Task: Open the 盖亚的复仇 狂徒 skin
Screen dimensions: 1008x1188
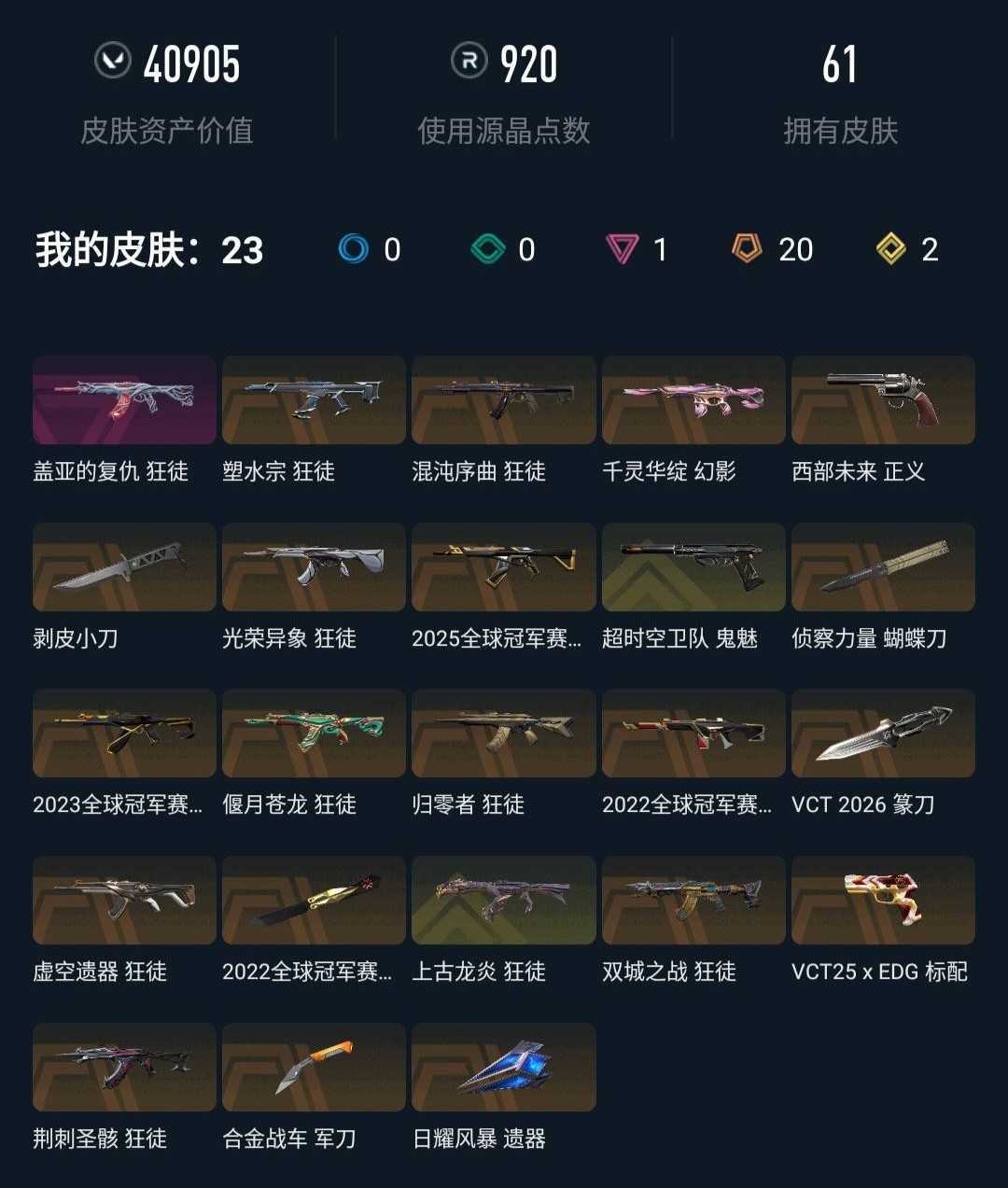Action: tap(123, 400)
